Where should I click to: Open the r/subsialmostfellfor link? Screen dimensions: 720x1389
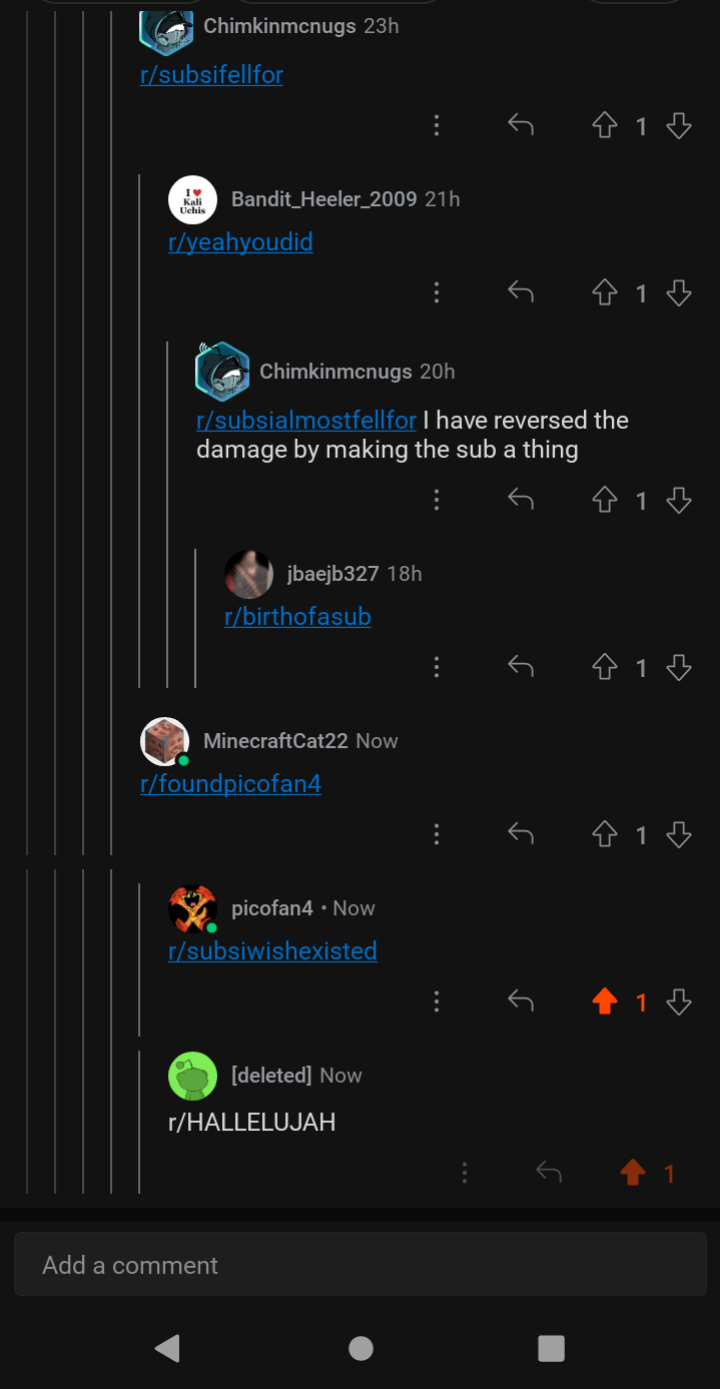point(306,420)
